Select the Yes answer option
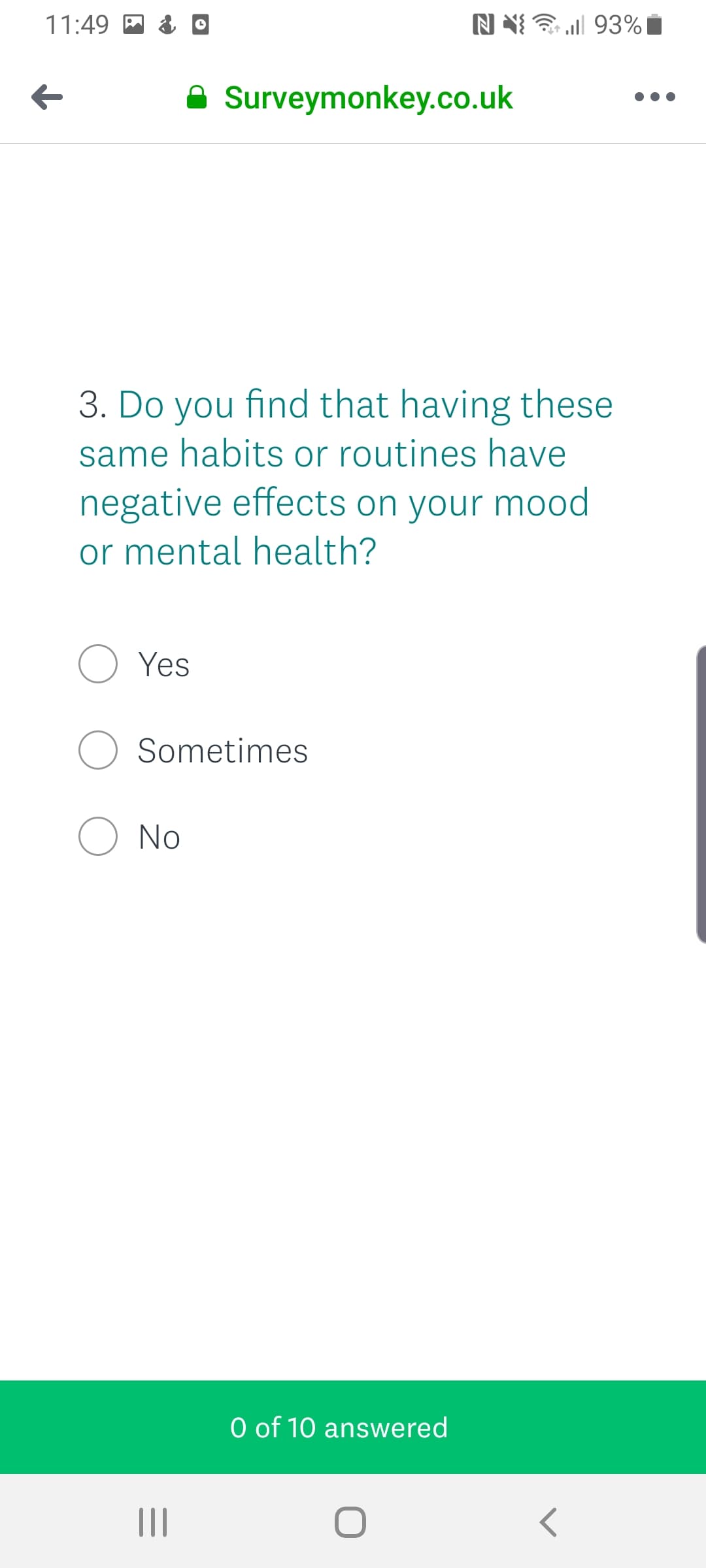This screenshot has width=706, height=1568. [98, 664]
